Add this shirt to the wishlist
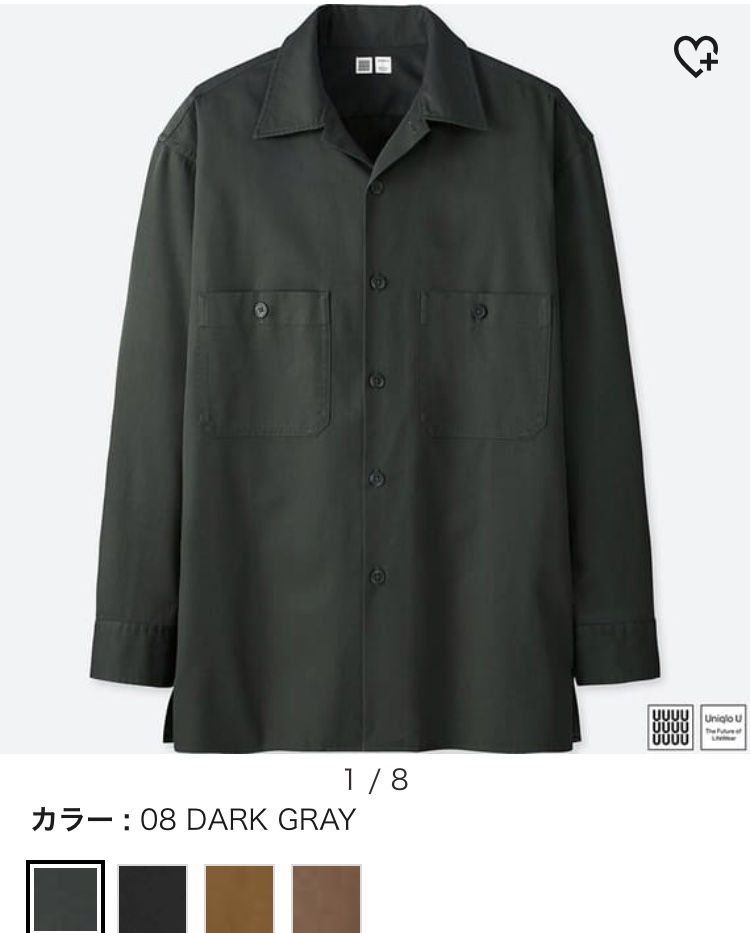Viewport: 750px width, 933px height. coord(696,56)
